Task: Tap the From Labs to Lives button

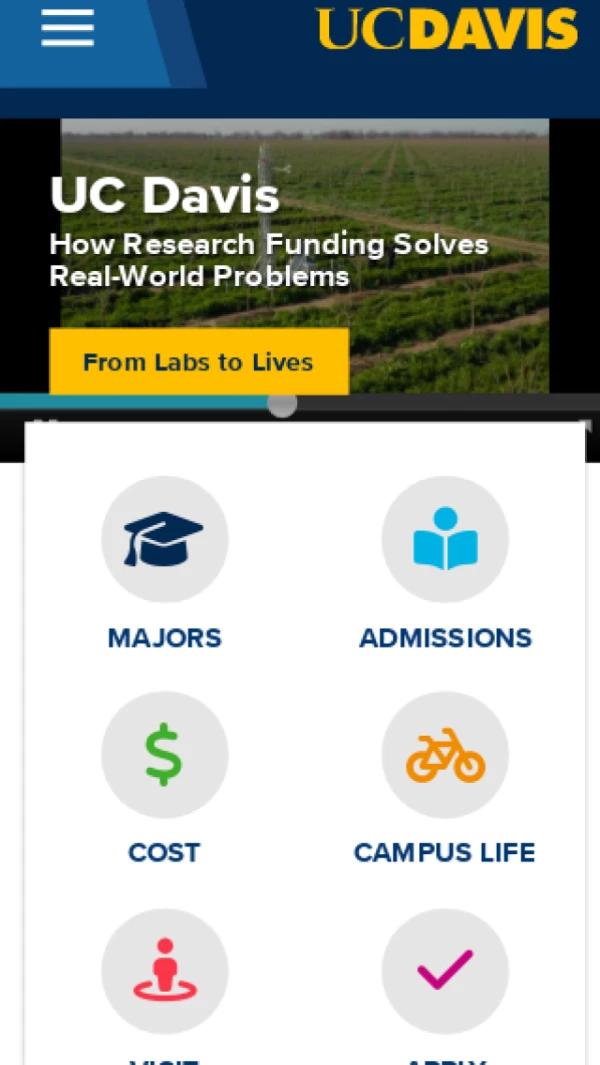Action: coord(198,362)
